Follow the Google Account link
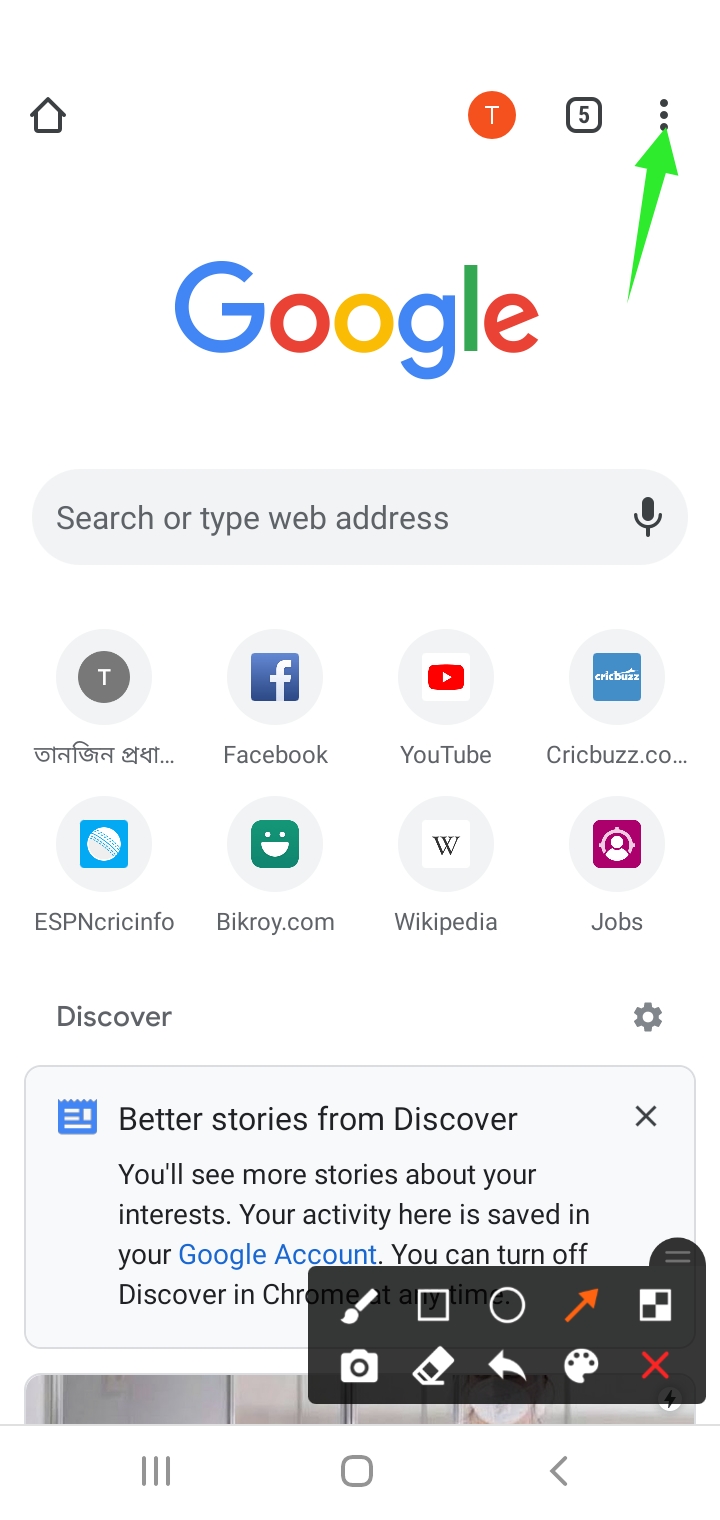 tap(277, 1254)
